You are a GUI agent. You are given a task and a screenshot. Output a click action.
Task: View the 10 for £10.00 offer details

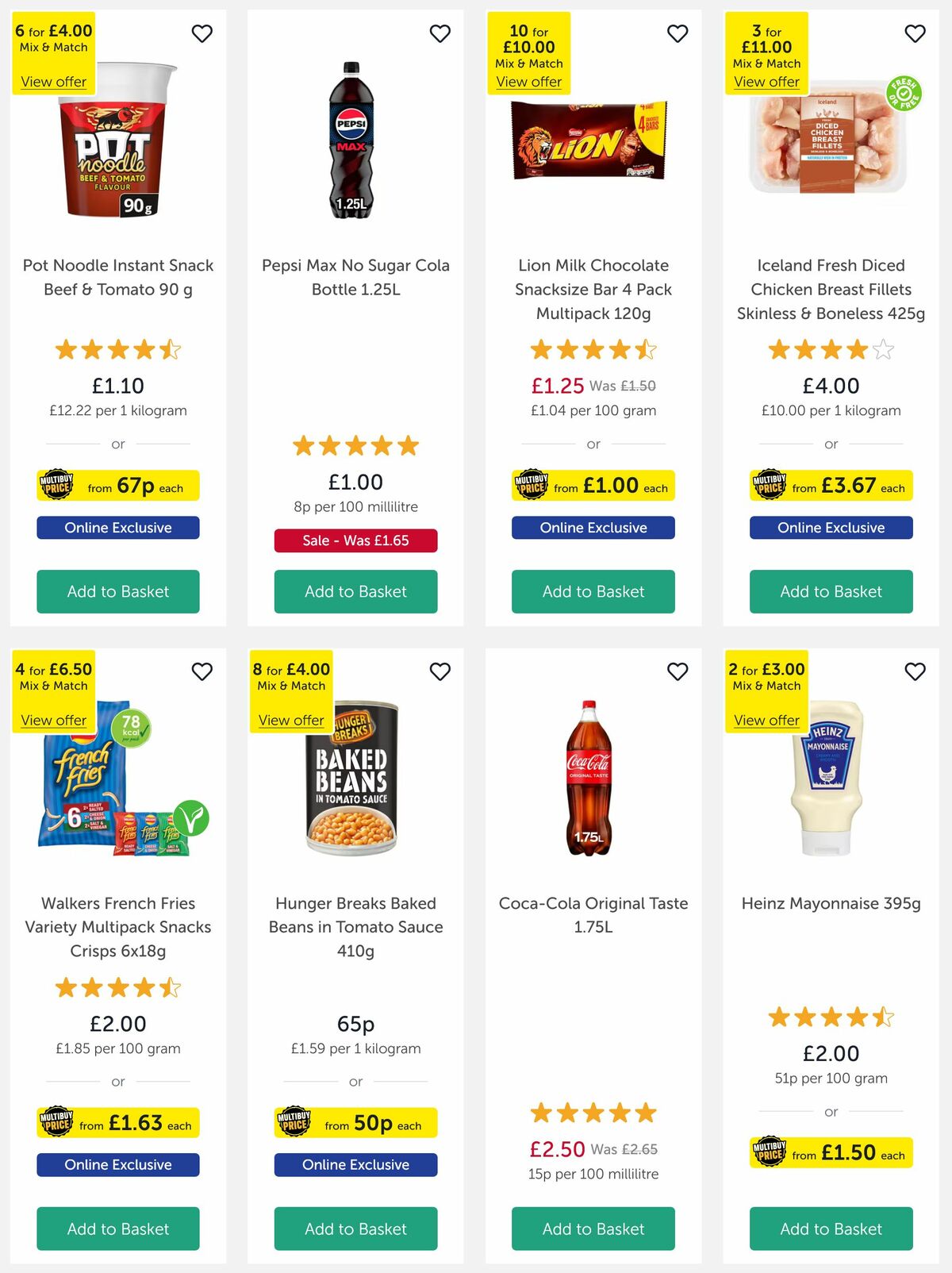(528, 82)
